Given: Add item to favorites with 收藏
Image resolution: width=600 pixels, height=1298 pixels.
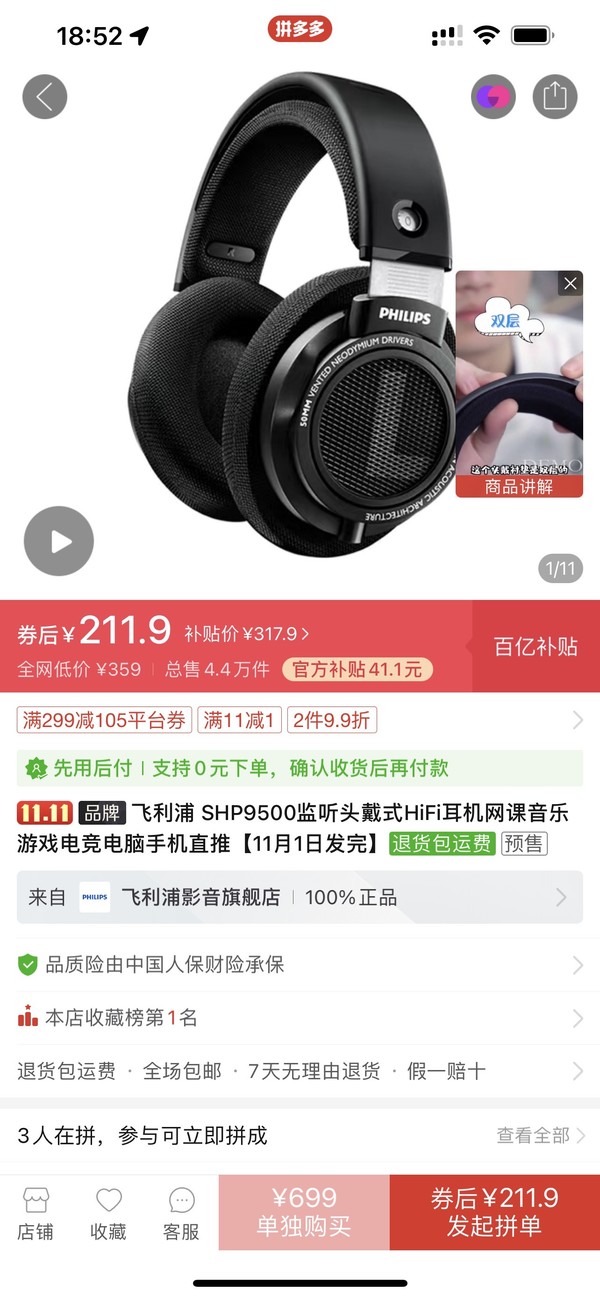Looking at the screenshot, I should pyautogui.click(x=108, y=1213).
